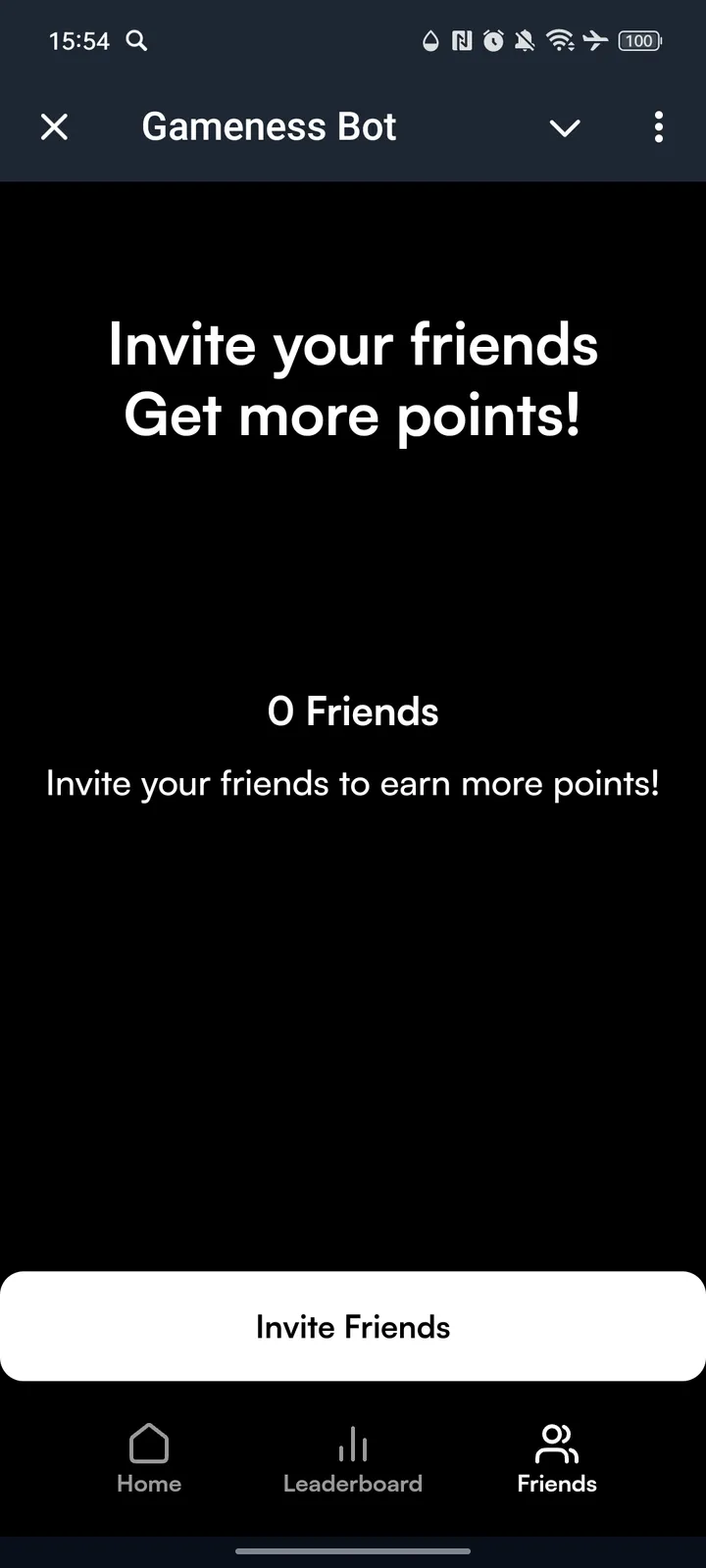Tap the navigation gesture bar at bottom
This screenshot has height=1568, width=706.
coord(353,1551)
